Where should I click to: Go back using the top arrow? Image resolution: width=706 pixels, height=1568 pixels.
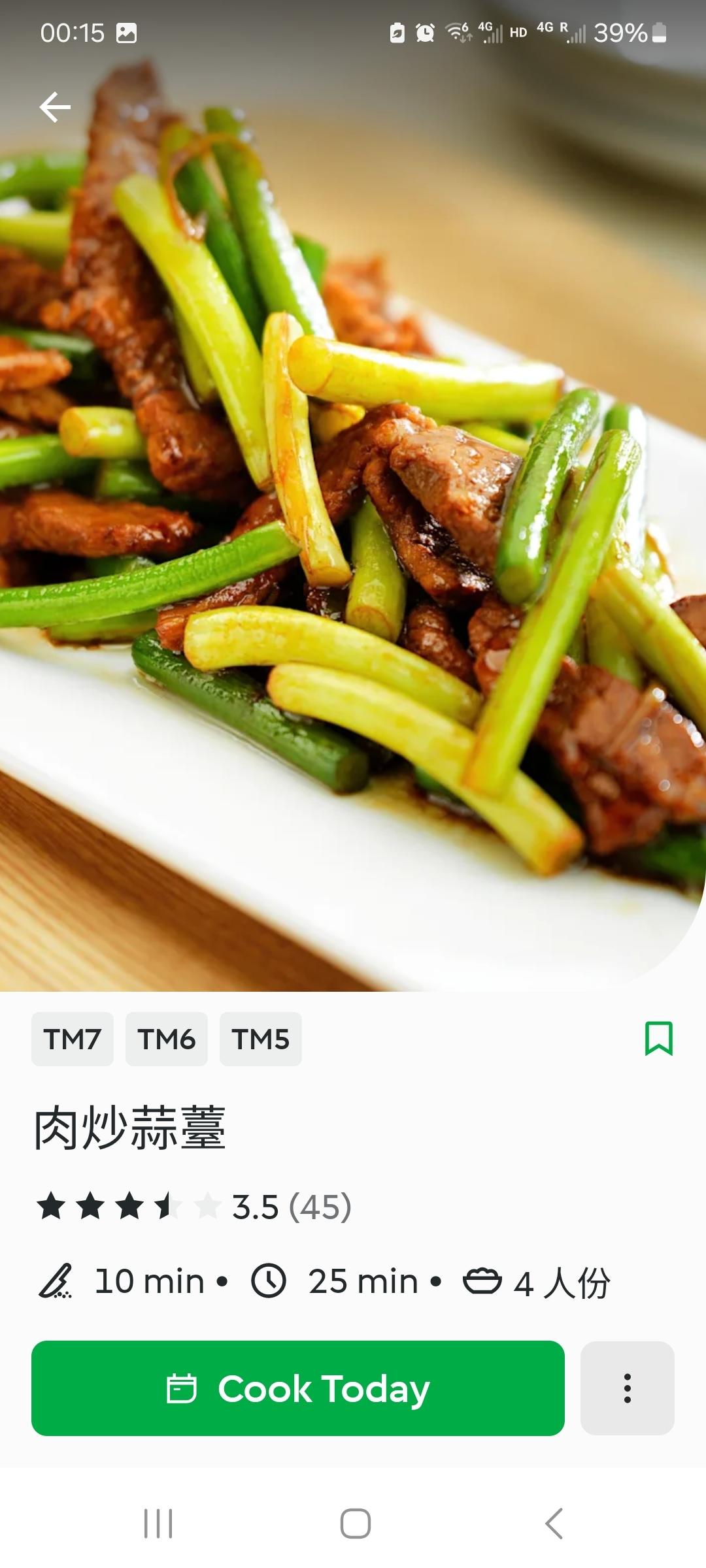(x=55, y=107)
